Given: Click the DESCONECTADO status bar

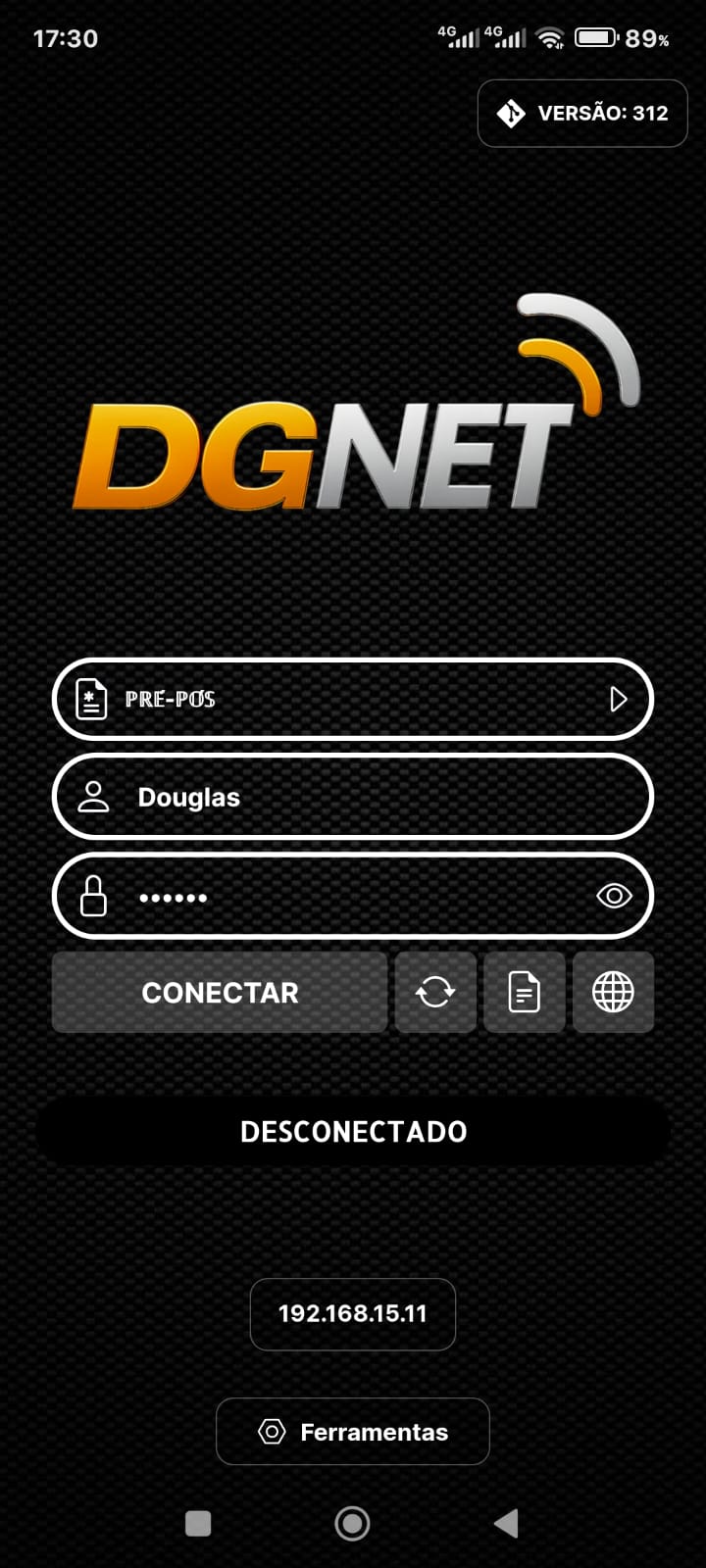Looking at the screenshot, I should click(x=353, y=1131).
